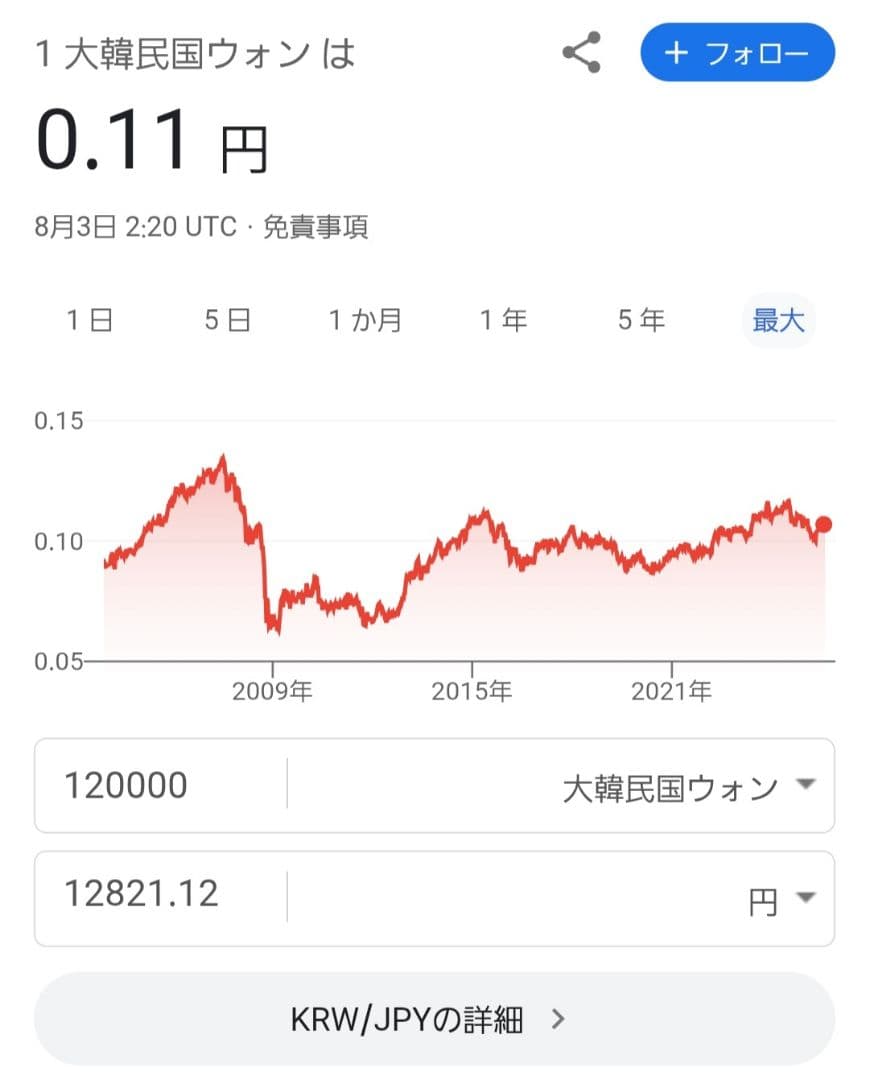
Task: Open the 免責事項 disclaimer link
Action: (320, 227)
